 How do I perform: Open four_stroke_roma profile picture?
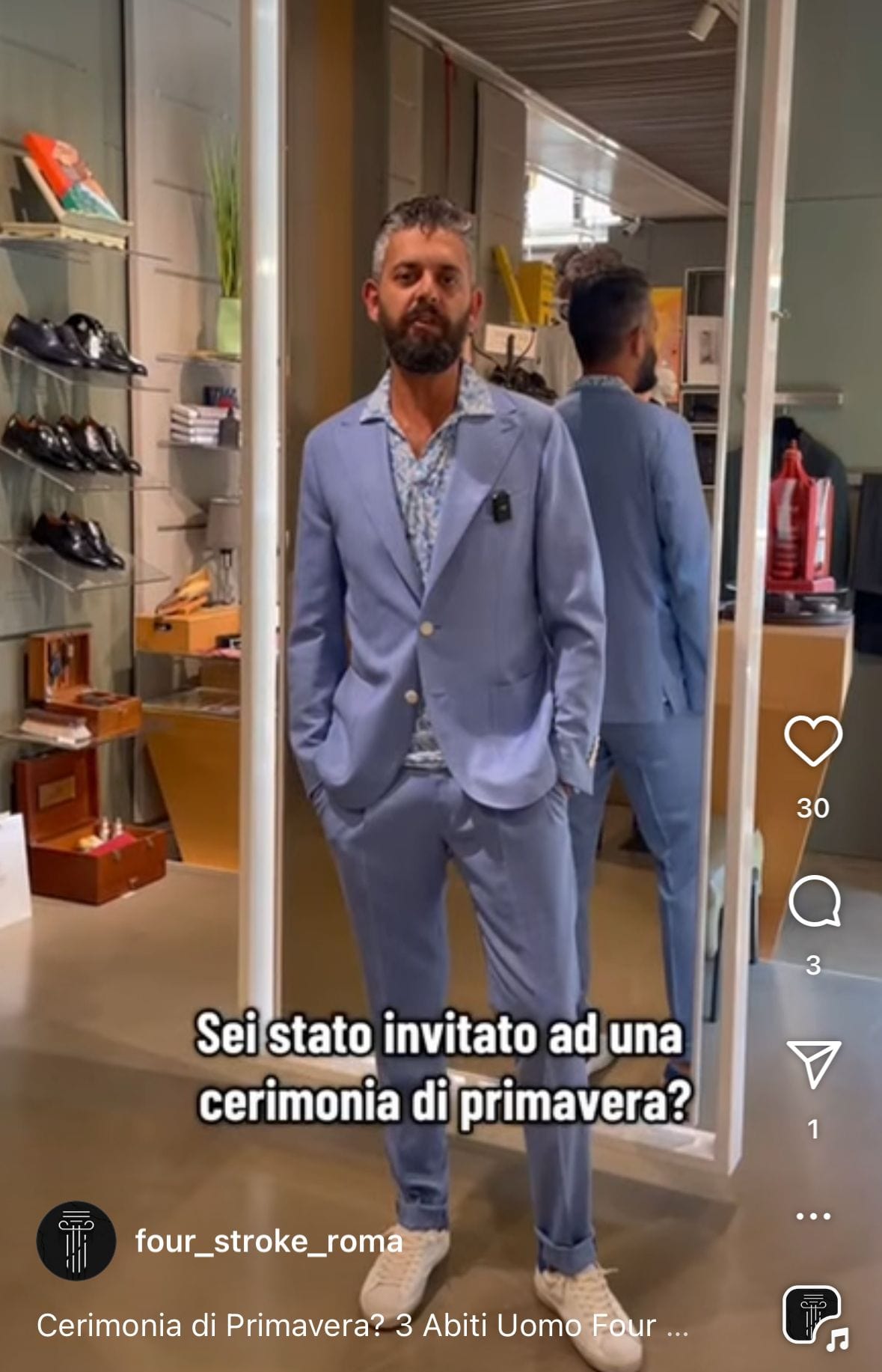(76, 1241)
